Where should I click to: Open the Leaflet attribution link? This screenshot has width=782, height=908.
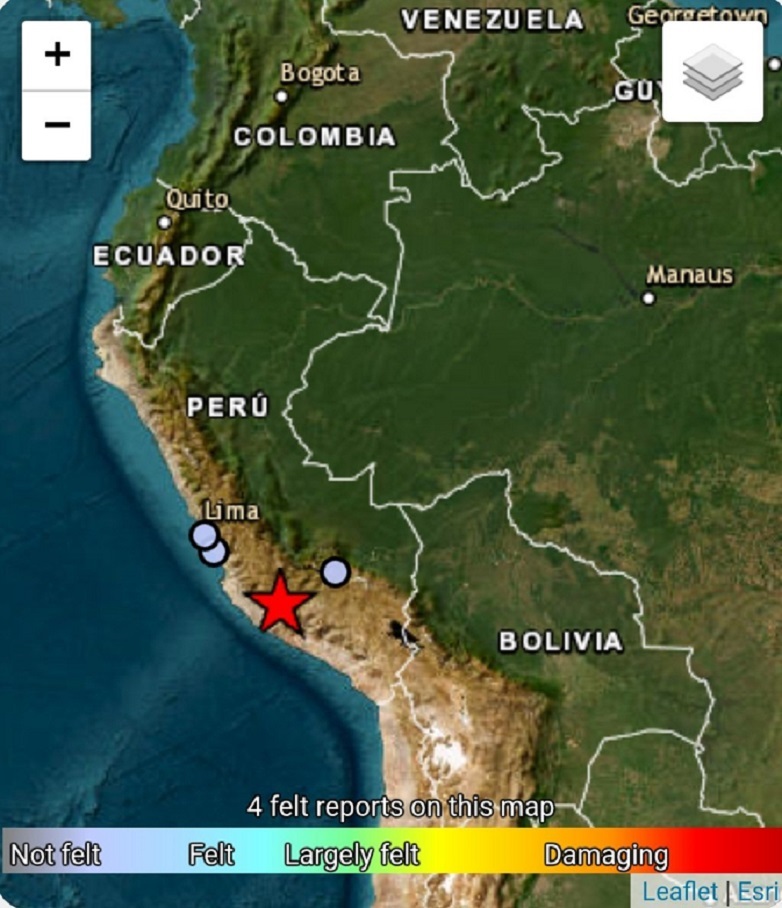[x=680, y=891]
